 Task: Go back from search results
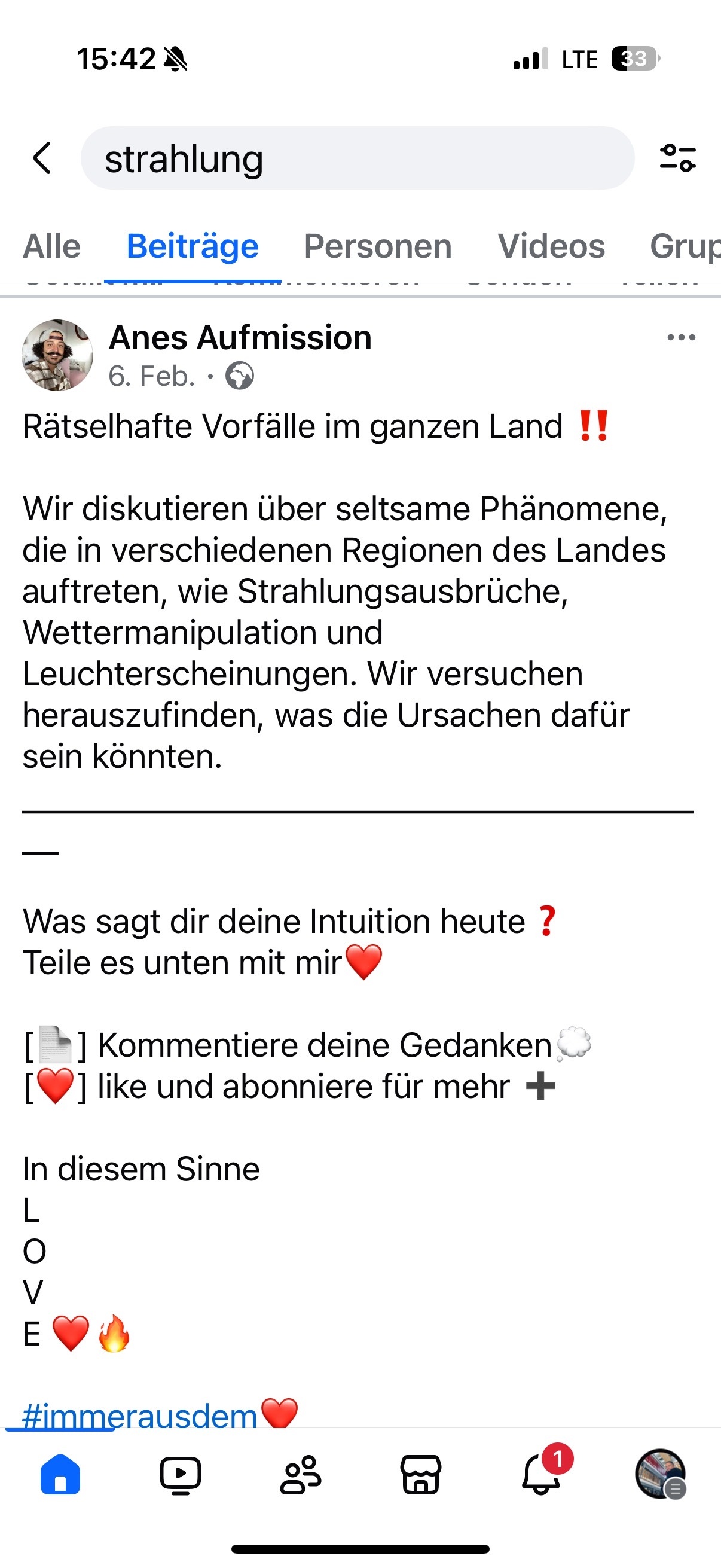pos(42,158)
